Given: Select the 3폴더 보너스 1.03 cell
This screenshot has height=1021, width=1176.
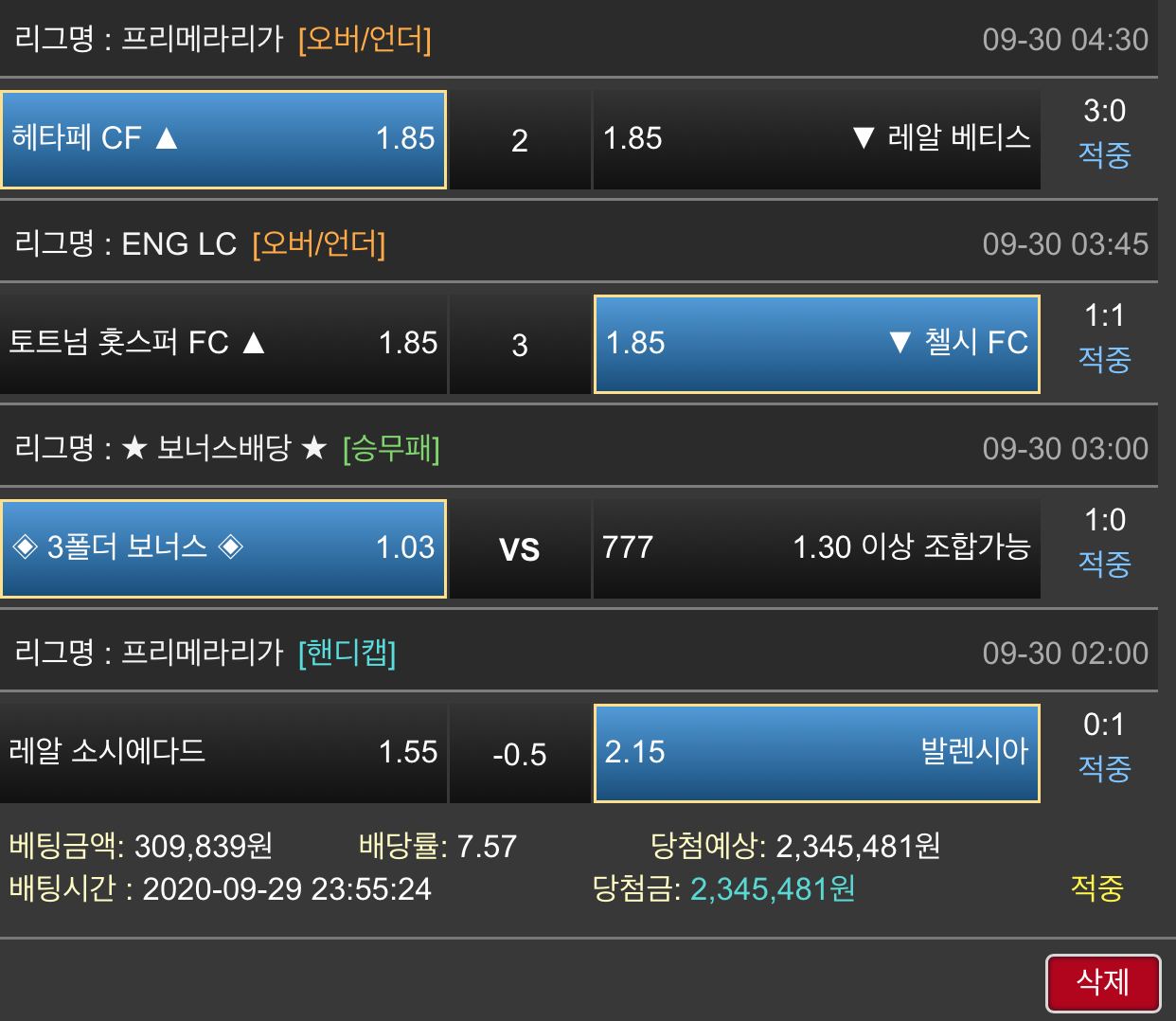Looking at the screenshot, I should (223, 548).
